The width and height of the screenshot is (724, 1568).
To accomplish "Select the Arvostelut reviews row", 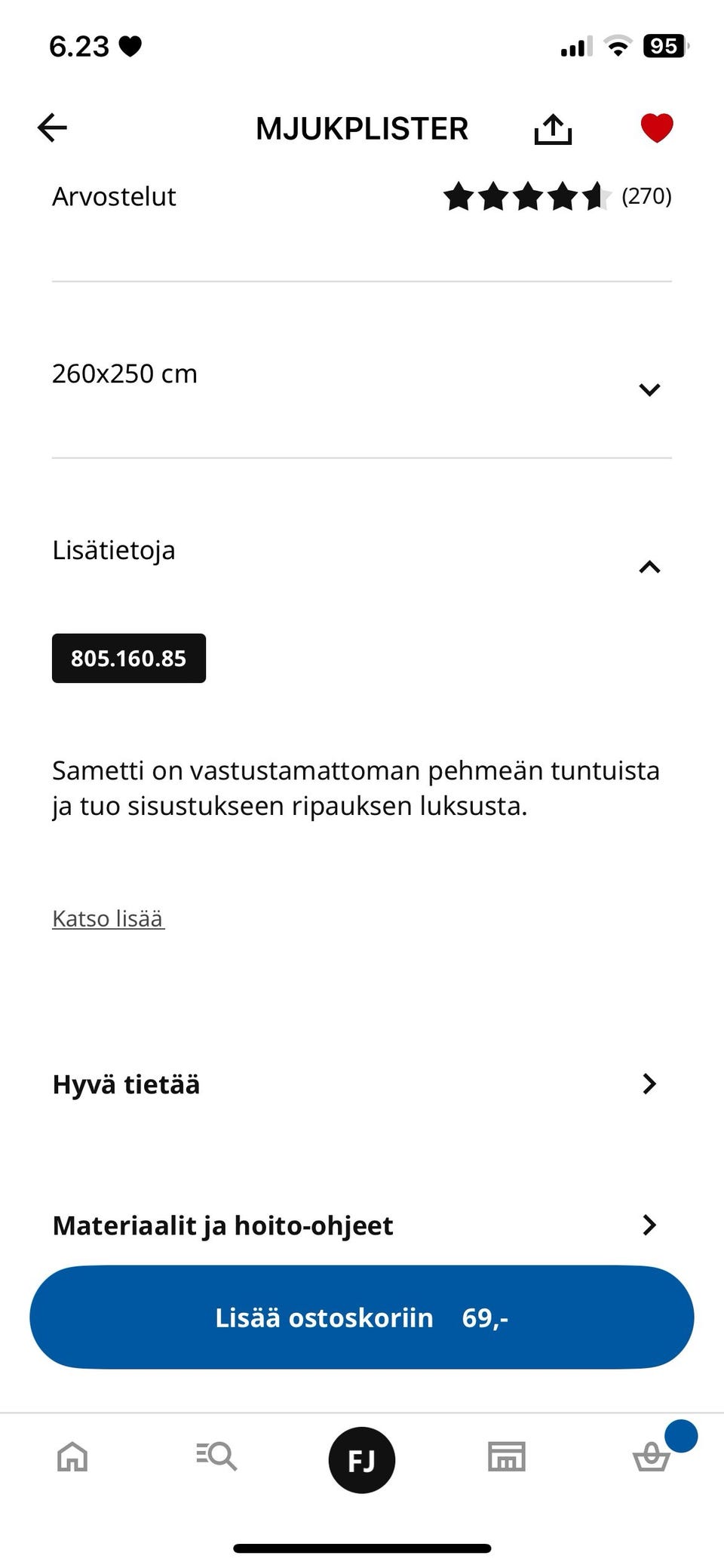I will tap(114, 196).
